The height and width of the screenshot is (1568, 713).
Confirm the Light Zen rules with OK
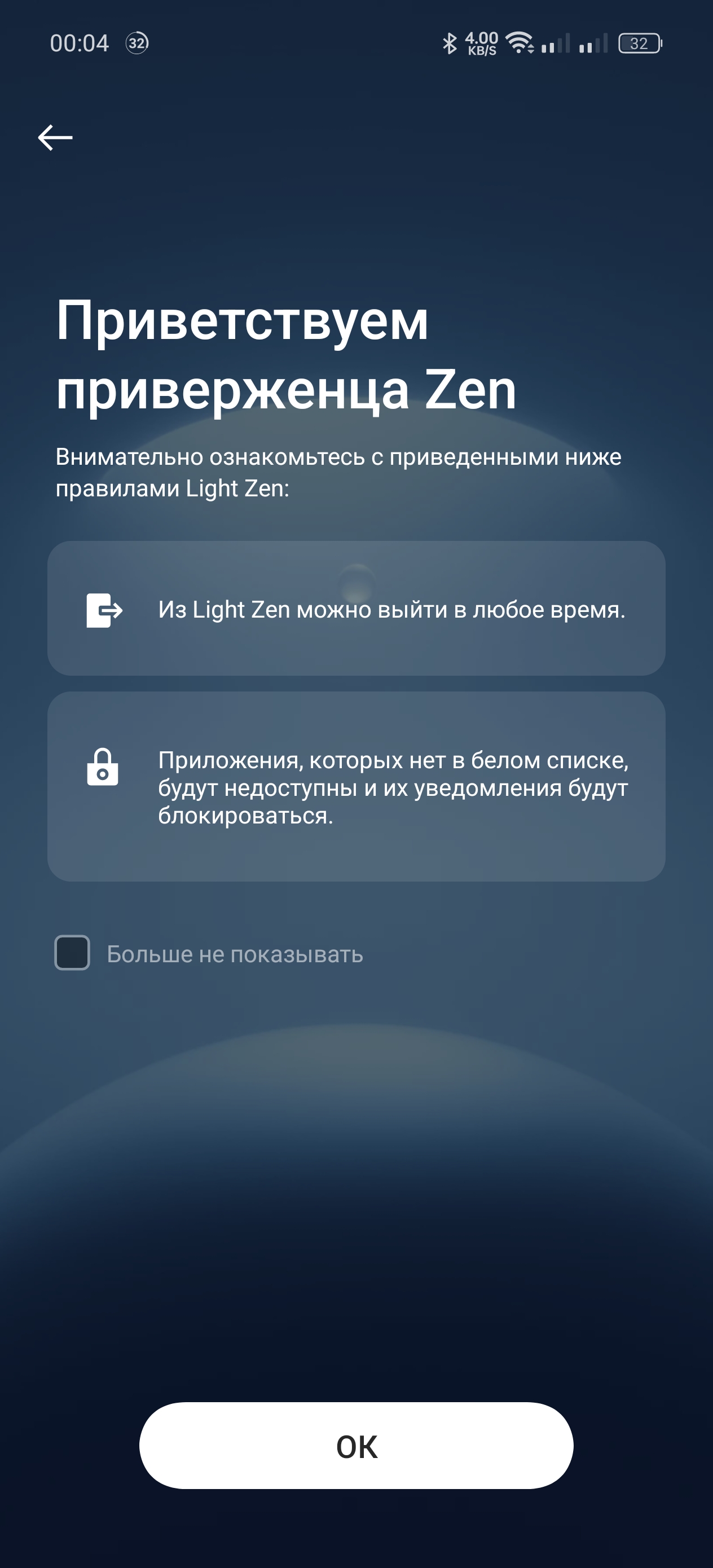[x=356, y=1446]
